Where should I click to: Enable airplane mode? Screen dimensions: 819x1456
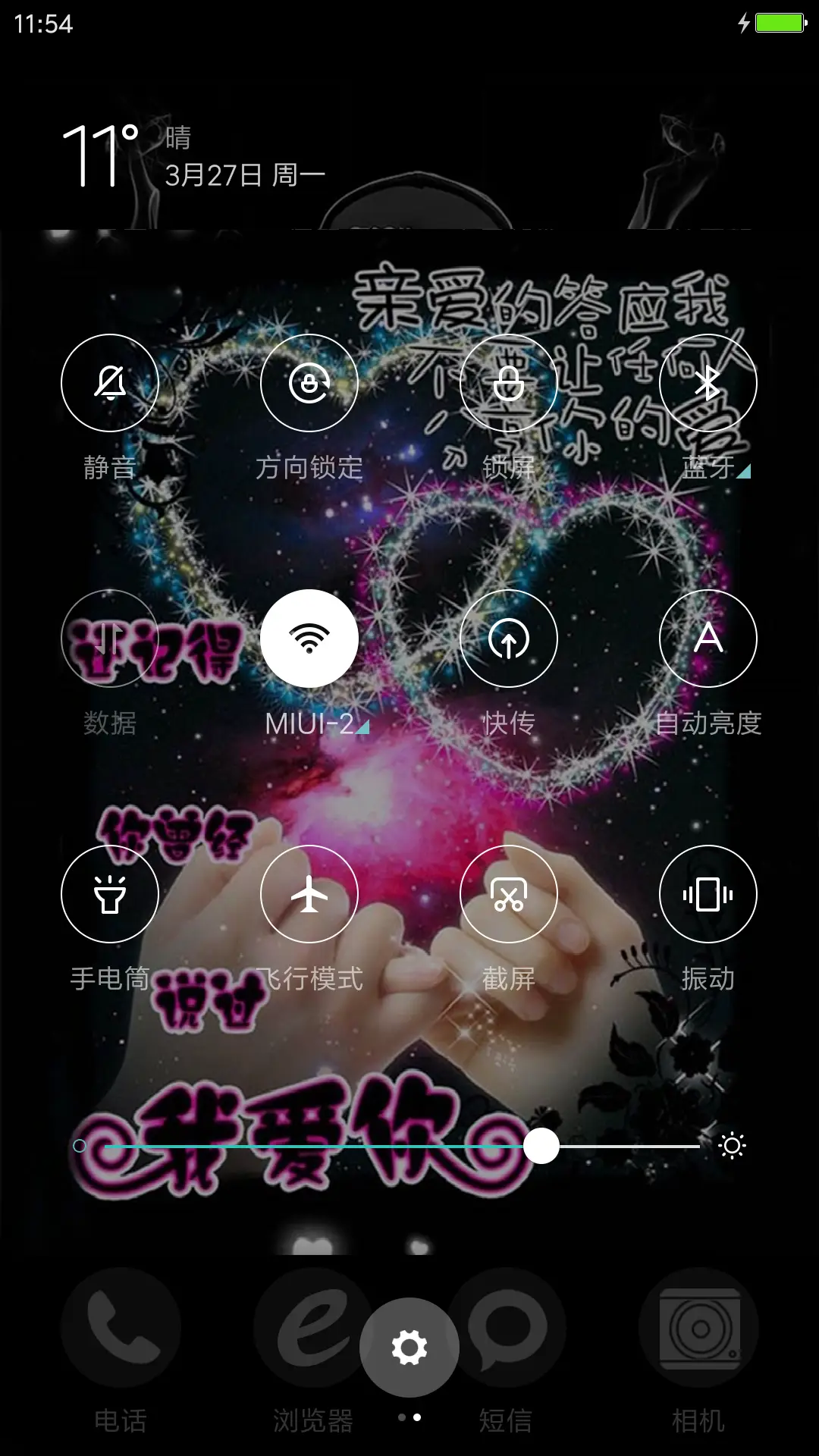coord(309,895)
